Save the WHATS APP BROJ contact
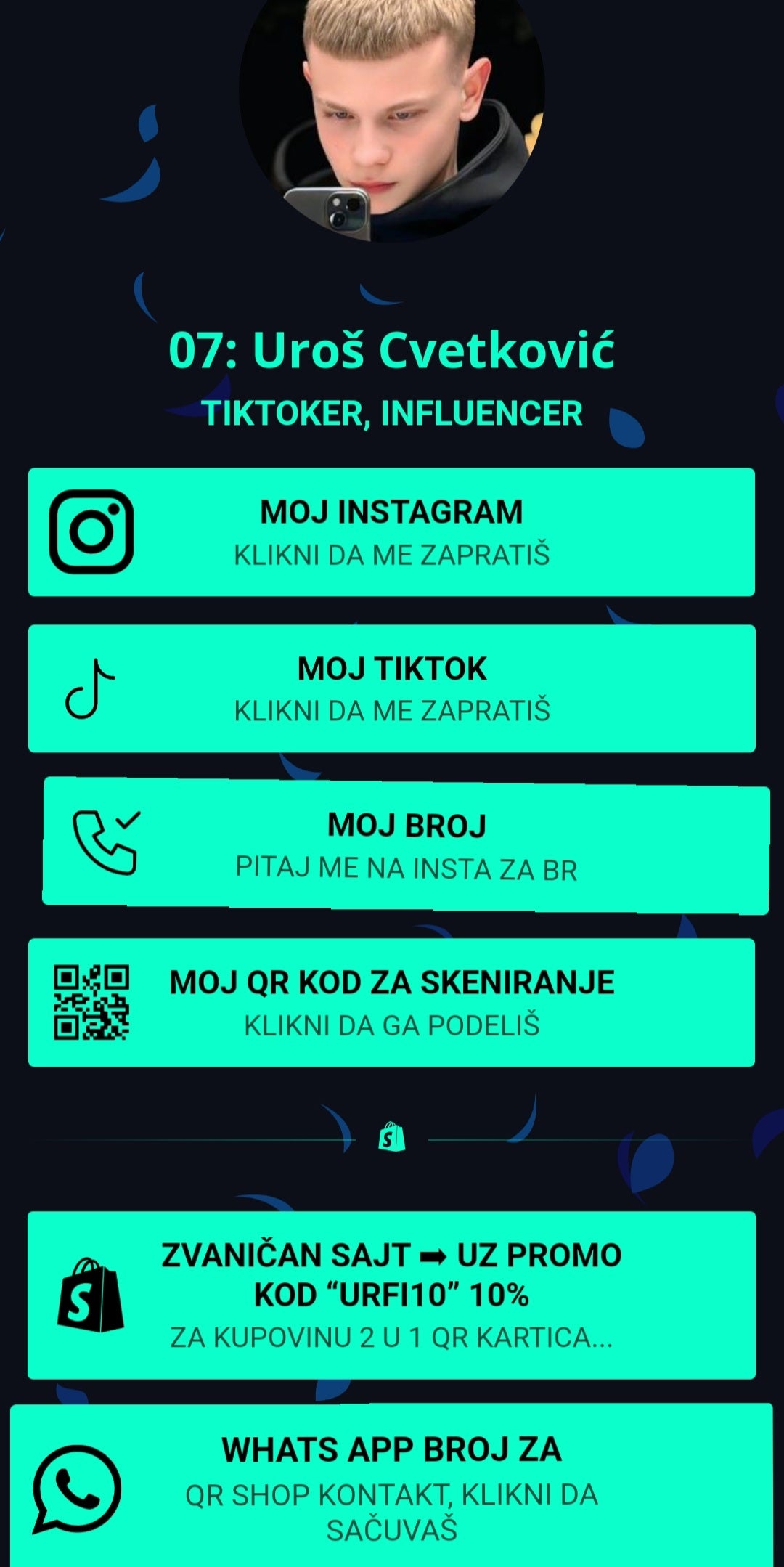Screen dimensions: 784x1567 [x=391, y=1486]
